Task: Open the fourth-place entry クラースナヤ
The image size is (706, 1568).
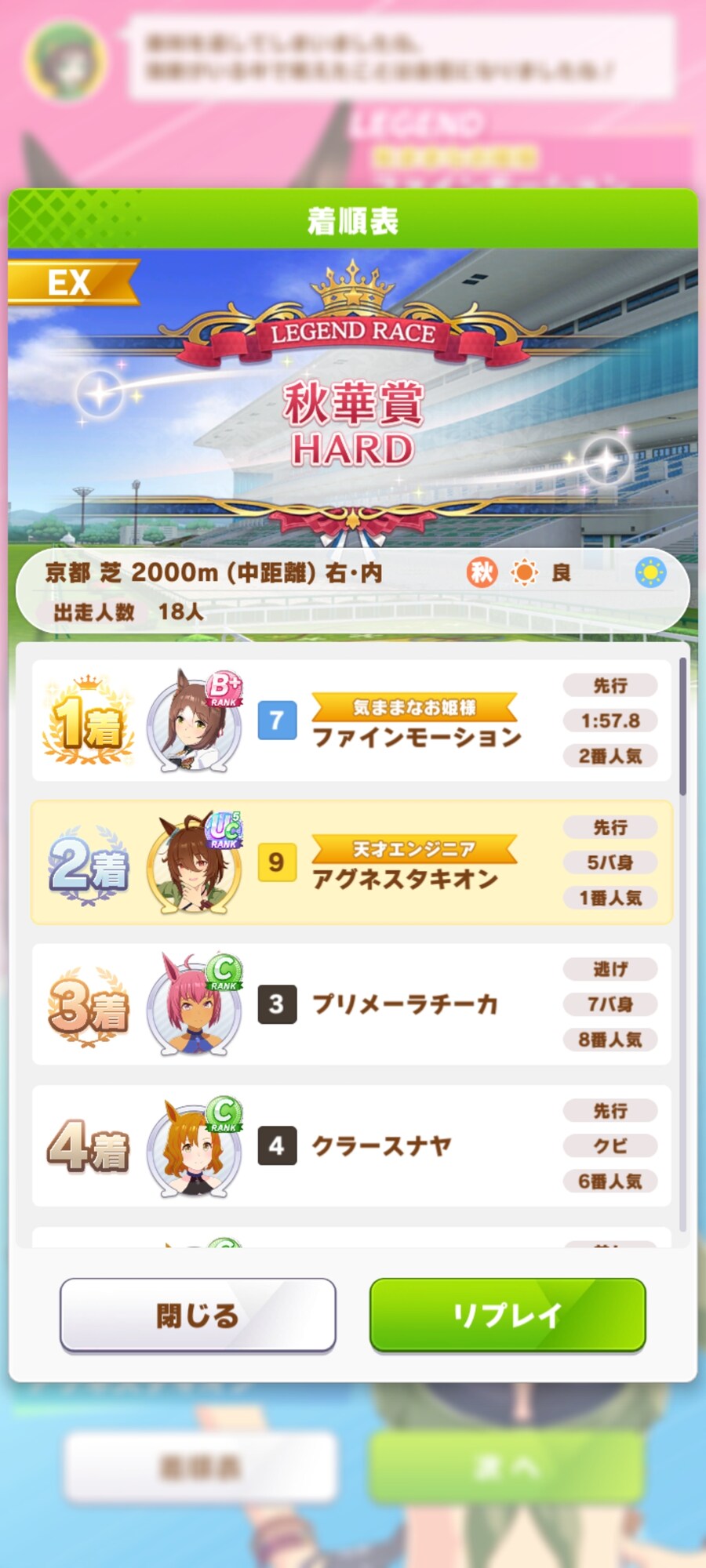Action: tap(351, 1146)
